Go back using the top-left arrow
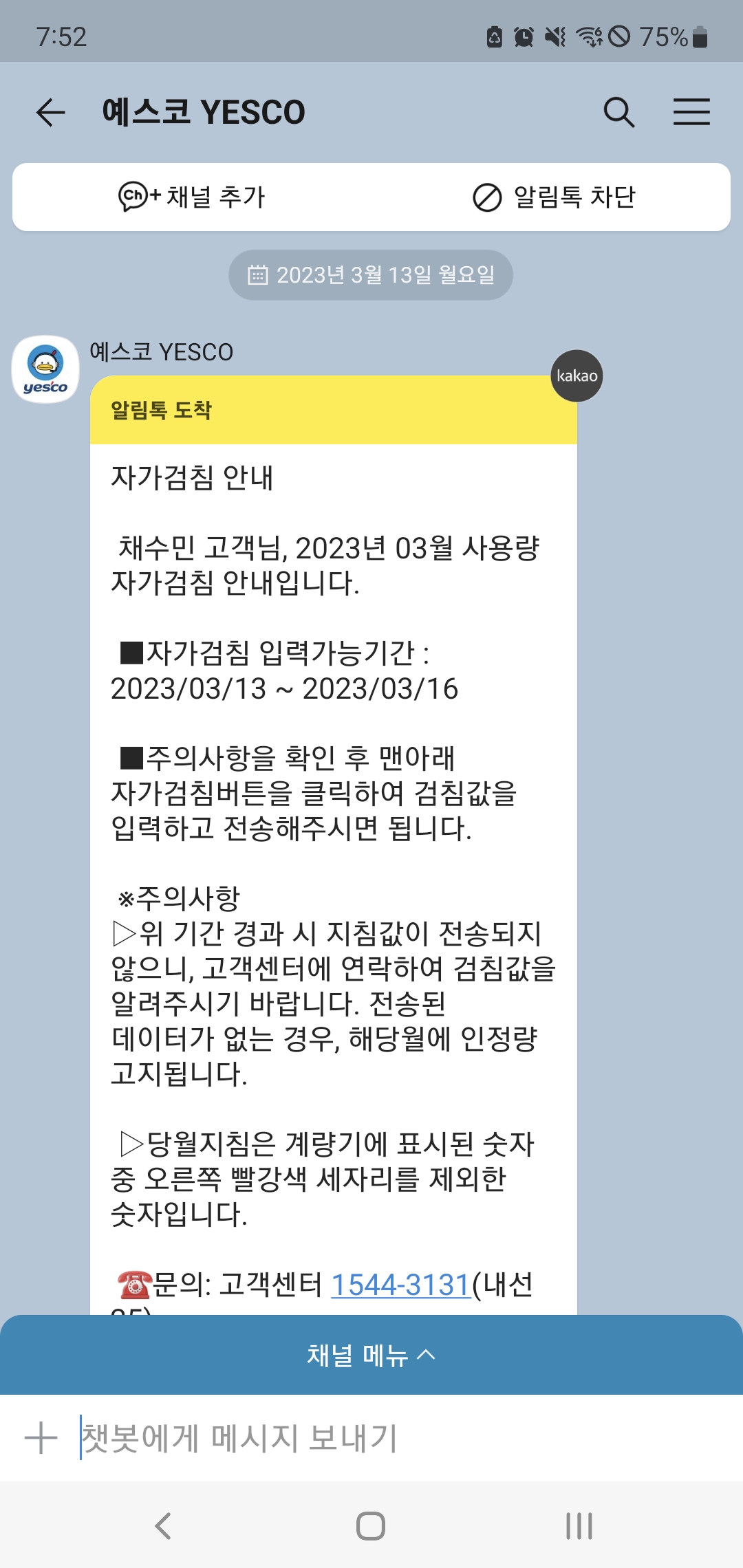This screenshot has height=1568, width=743. [51, 112]
